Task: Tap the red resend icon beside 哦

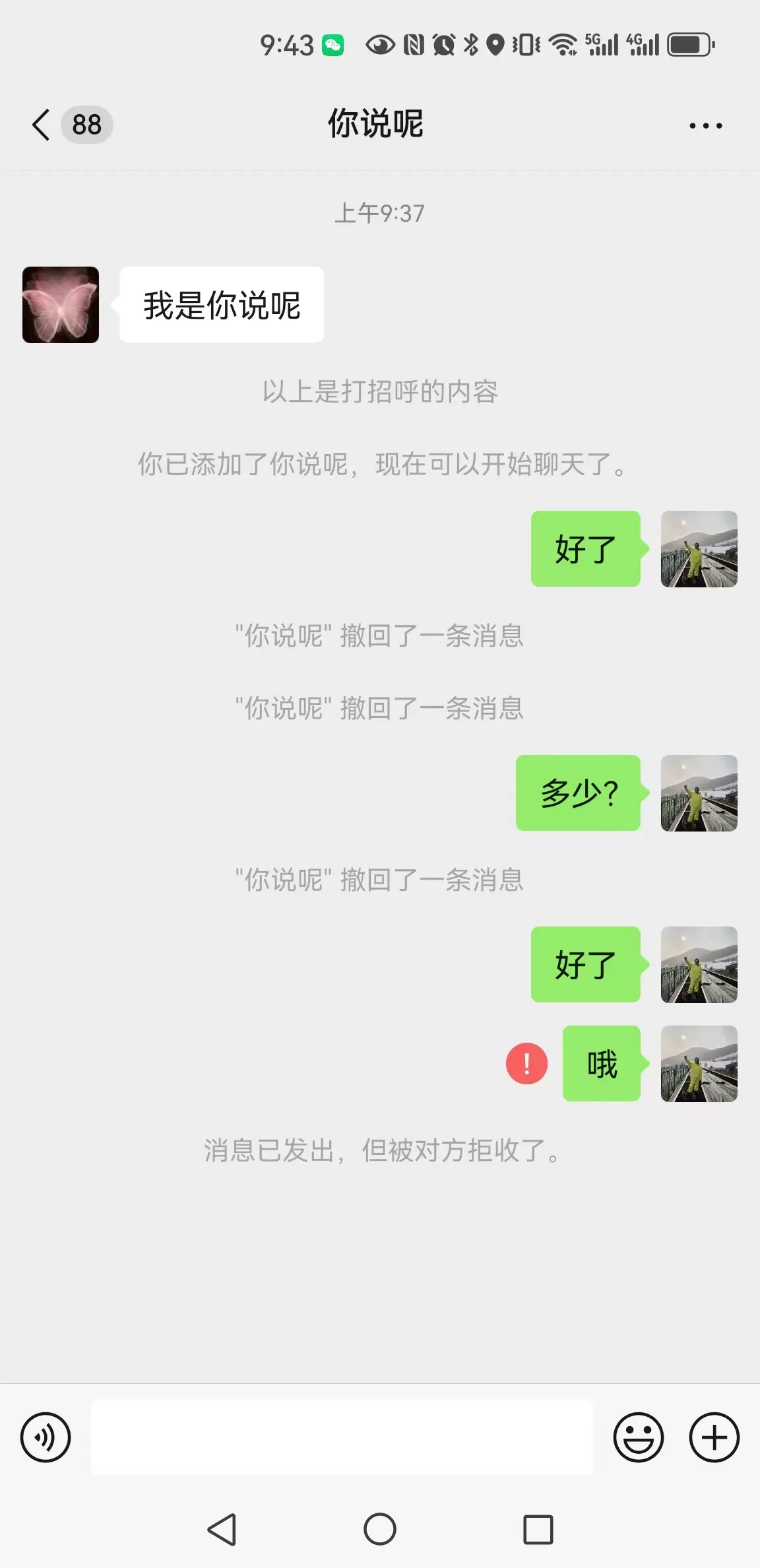Action: 526,1063
